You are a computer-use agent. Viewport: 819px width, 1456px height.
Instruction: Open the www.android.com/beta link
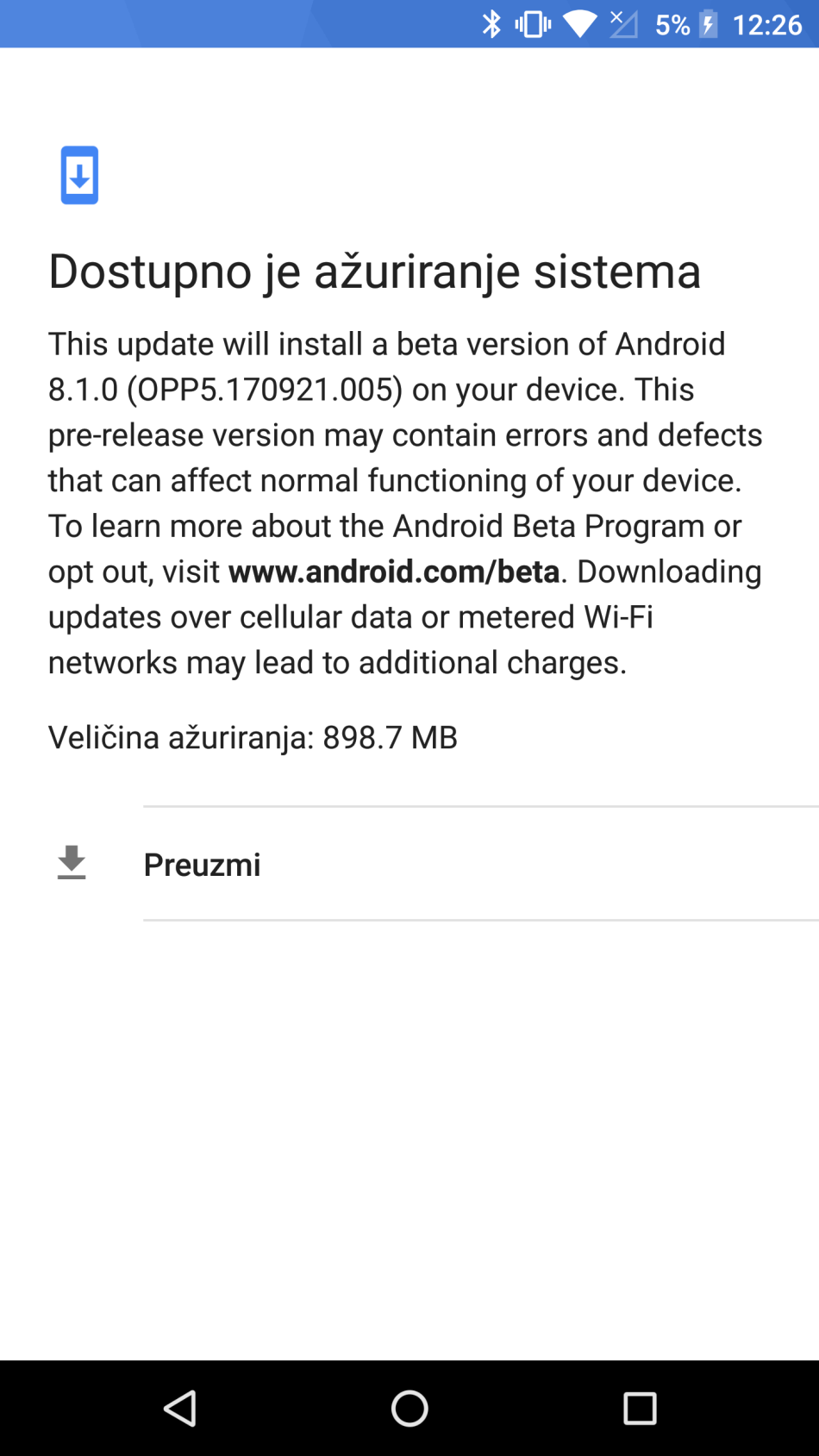tap(393, 572)
